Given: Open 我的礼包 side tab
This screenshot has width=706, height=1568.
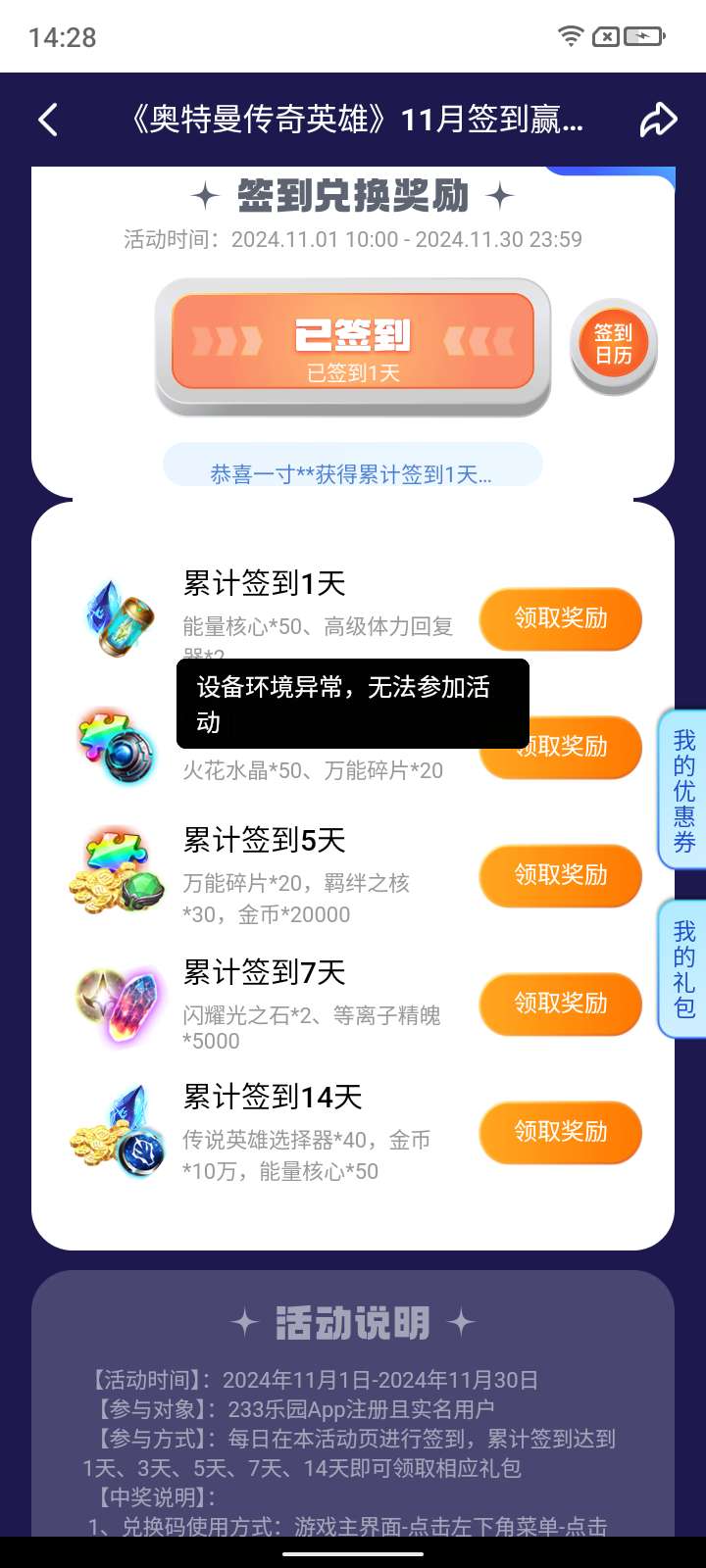Looking at the screenshot, I should [683, 968].
